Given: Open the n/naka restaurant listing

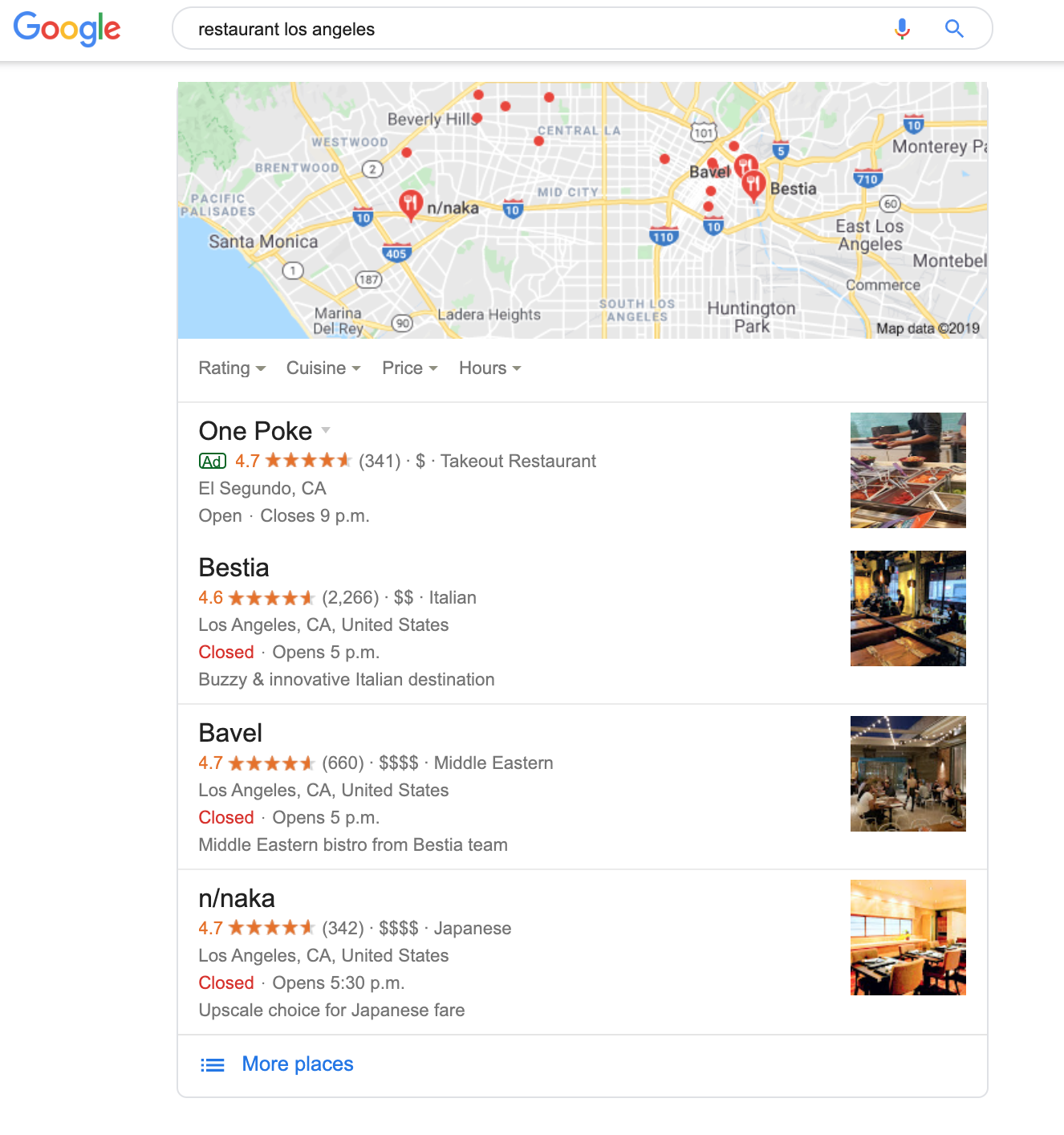Looking at the screenshot, I should tap(237, 898).
